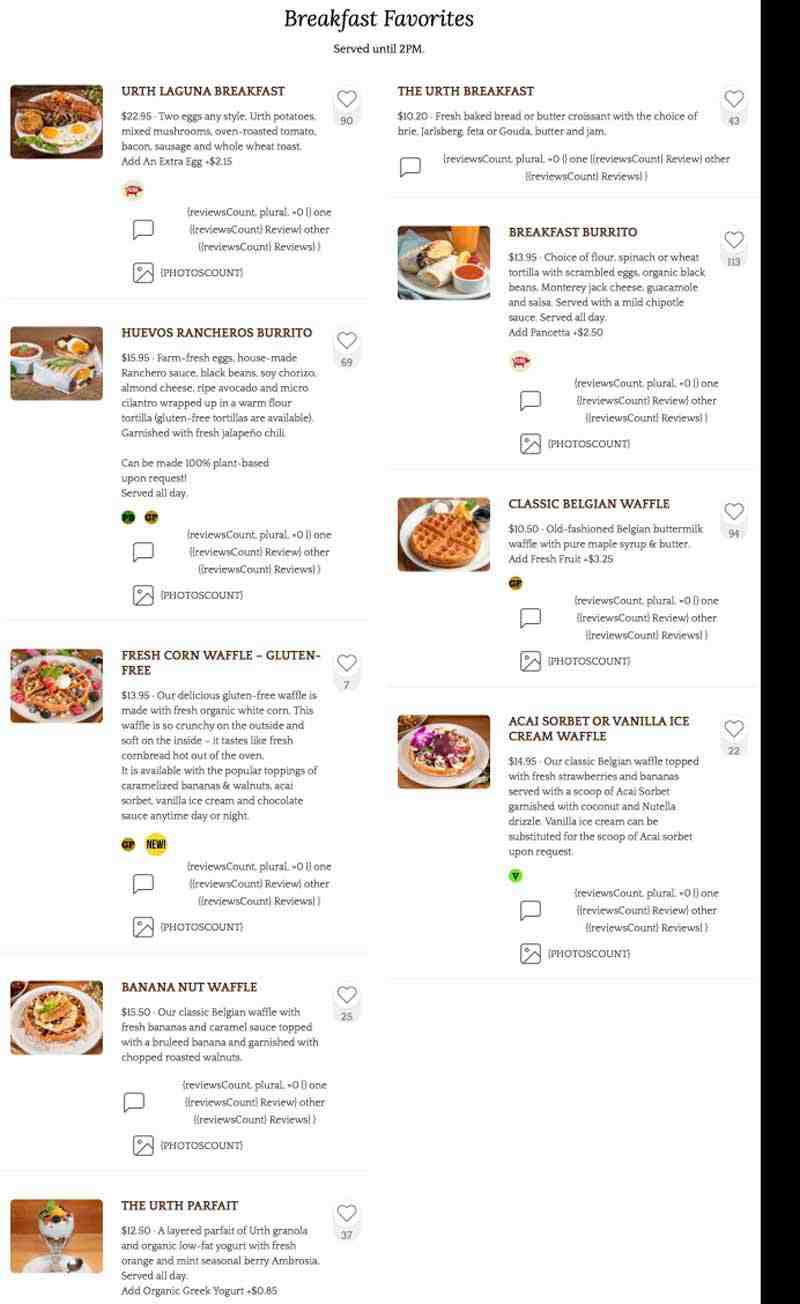Favorite the Fresh Corn Waffle
Viewport: 800px width, 1304px height.
coord(346,663)
